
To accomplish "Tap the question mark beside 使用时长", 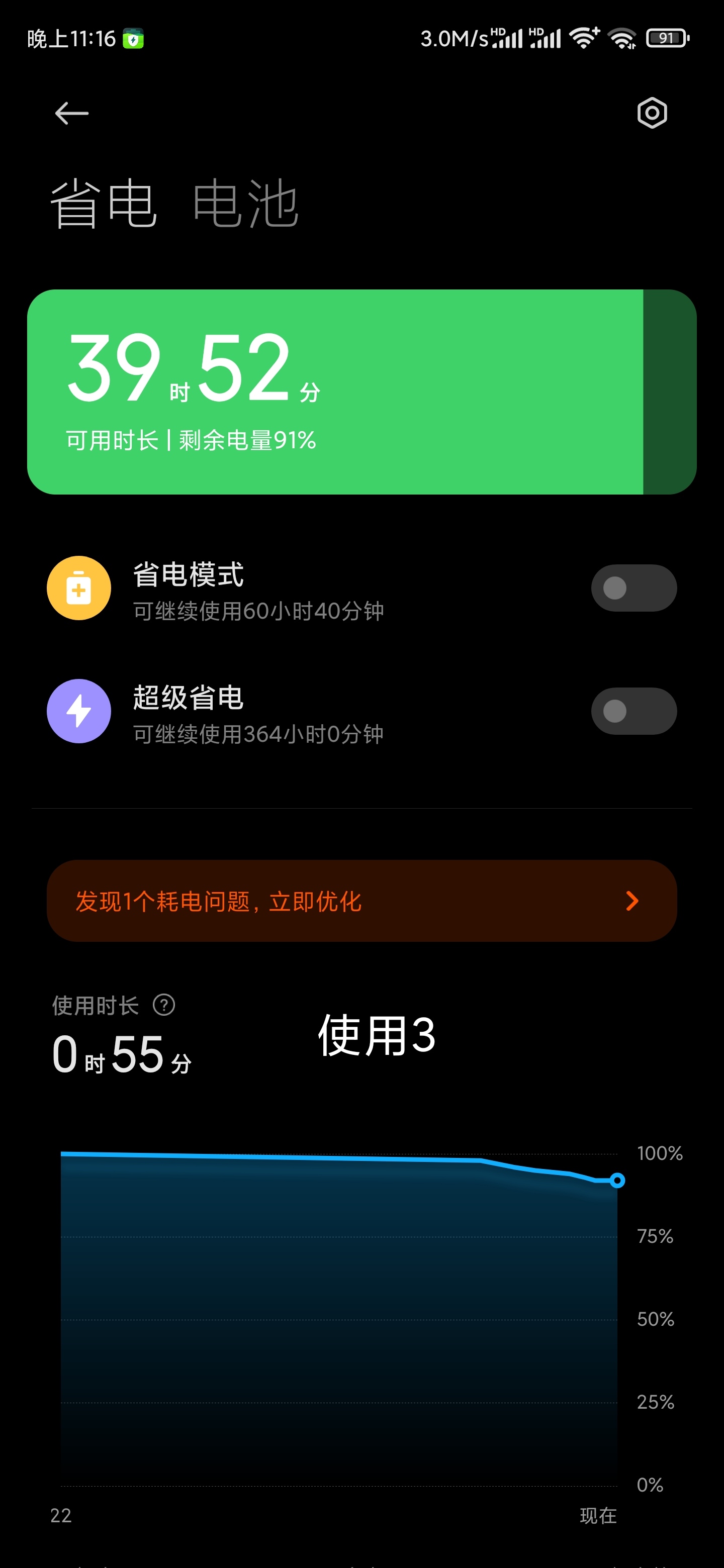I will click(164, 1005).
